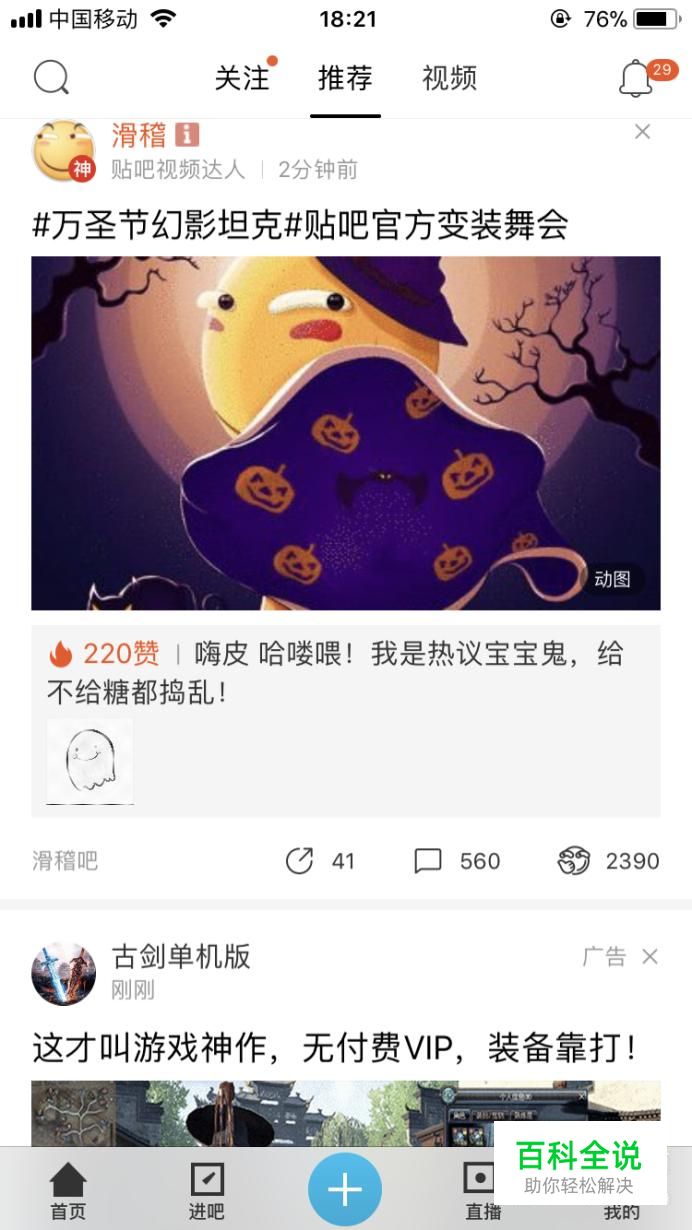Open the notifications bell
692x1230 pixels.
(636, 78)
